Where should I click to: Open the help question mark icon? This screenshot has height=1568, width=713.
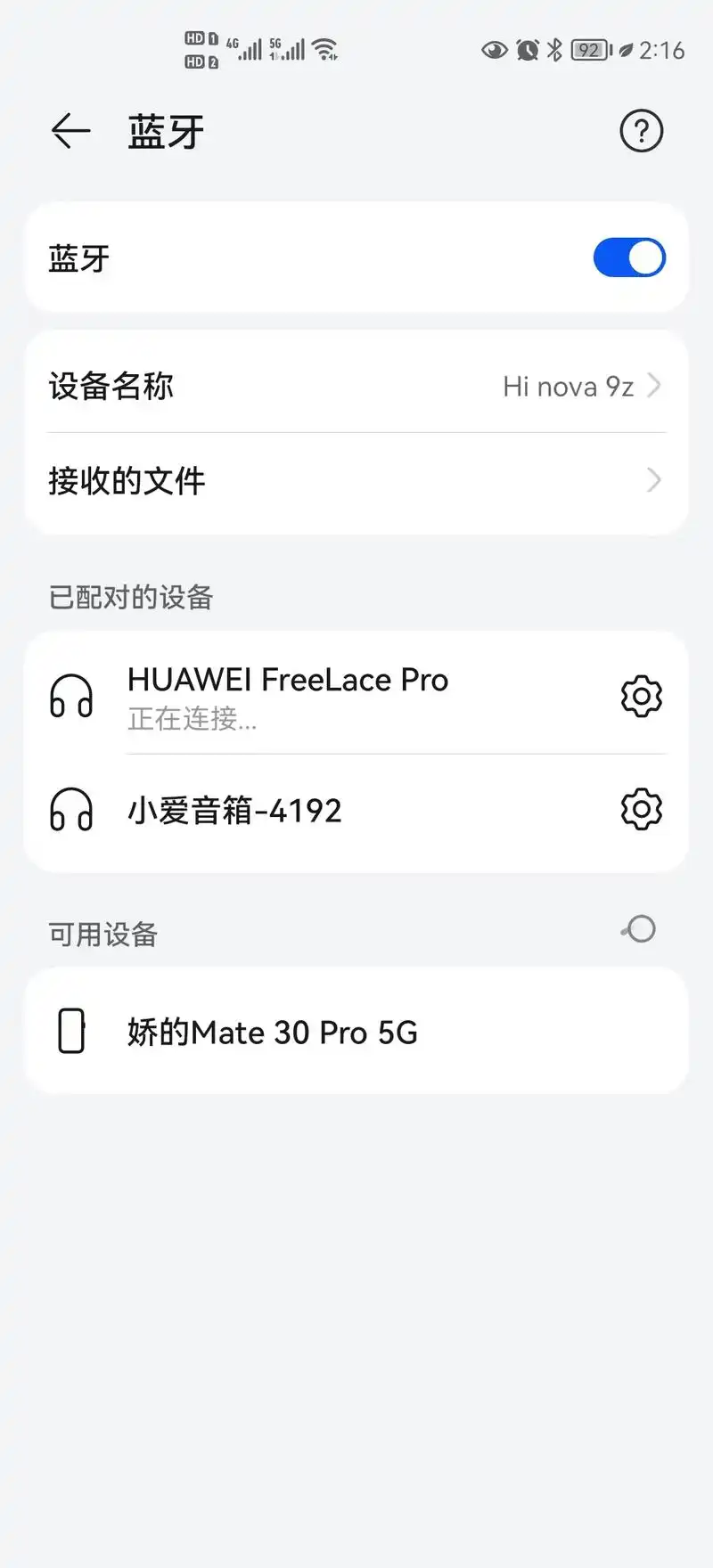640,130
